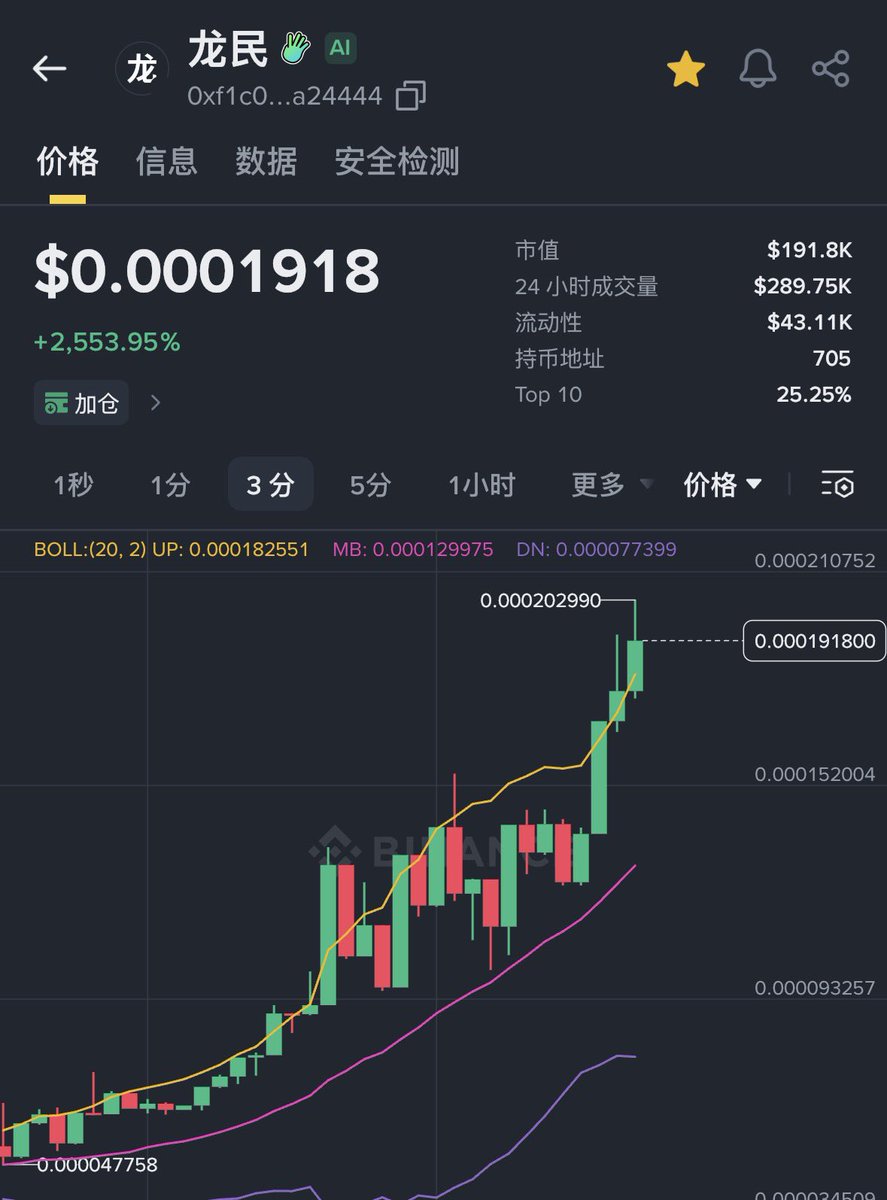Screen dimensions: 887x1200
Task: Copy the contract address 0xf1c0...a24444
Action: click(410, 96)
